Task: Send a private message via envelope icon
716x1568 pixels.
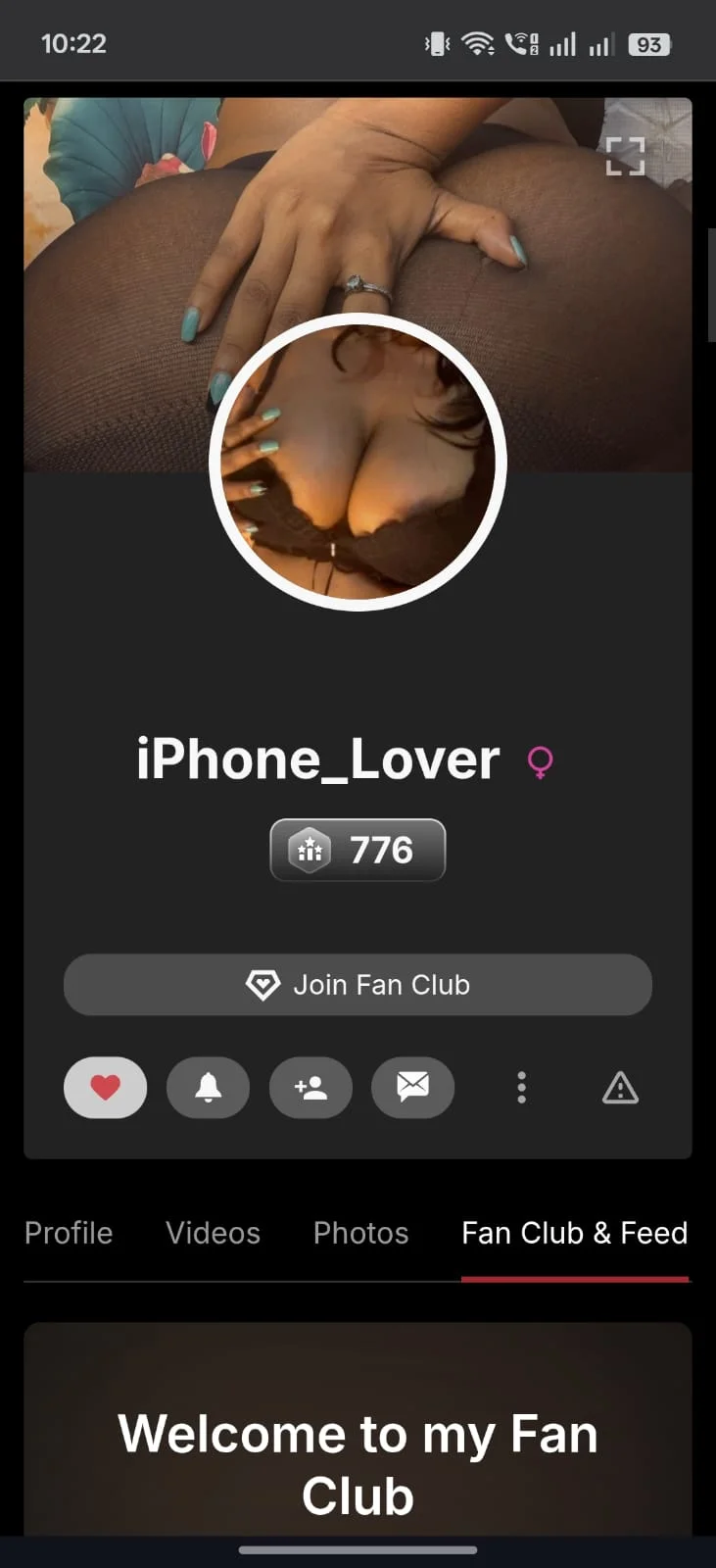Action: click(412, 1088)
